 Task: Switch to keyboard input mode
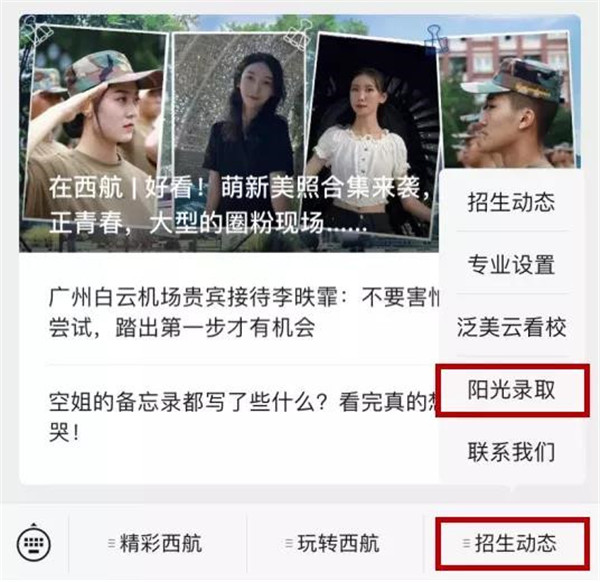pos(34,543)
